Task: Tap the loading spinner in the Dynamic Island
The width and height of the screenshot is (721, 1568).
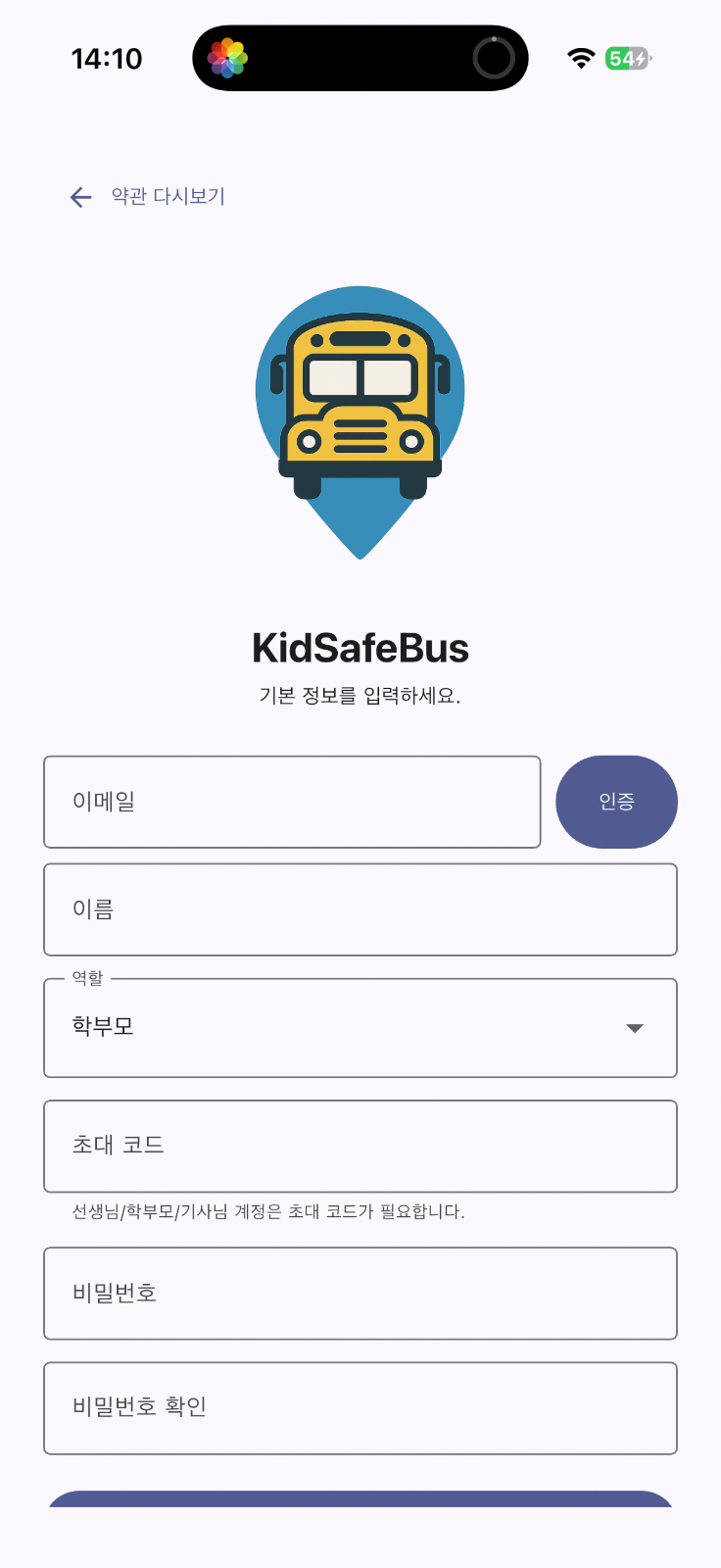Action: pyautogui.click(x=496, y=58)
